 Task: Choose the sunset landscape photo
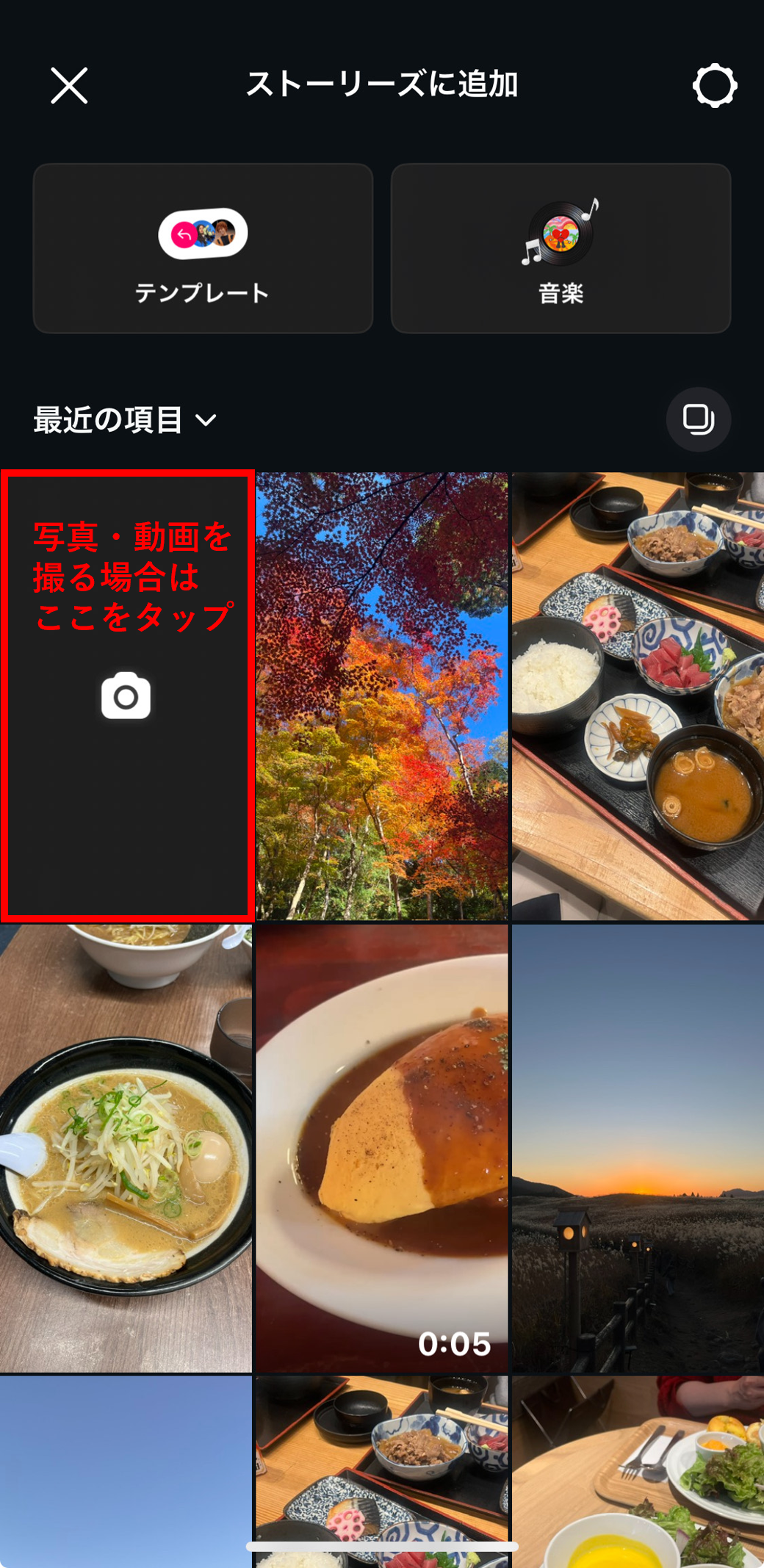pos(638,1147)
